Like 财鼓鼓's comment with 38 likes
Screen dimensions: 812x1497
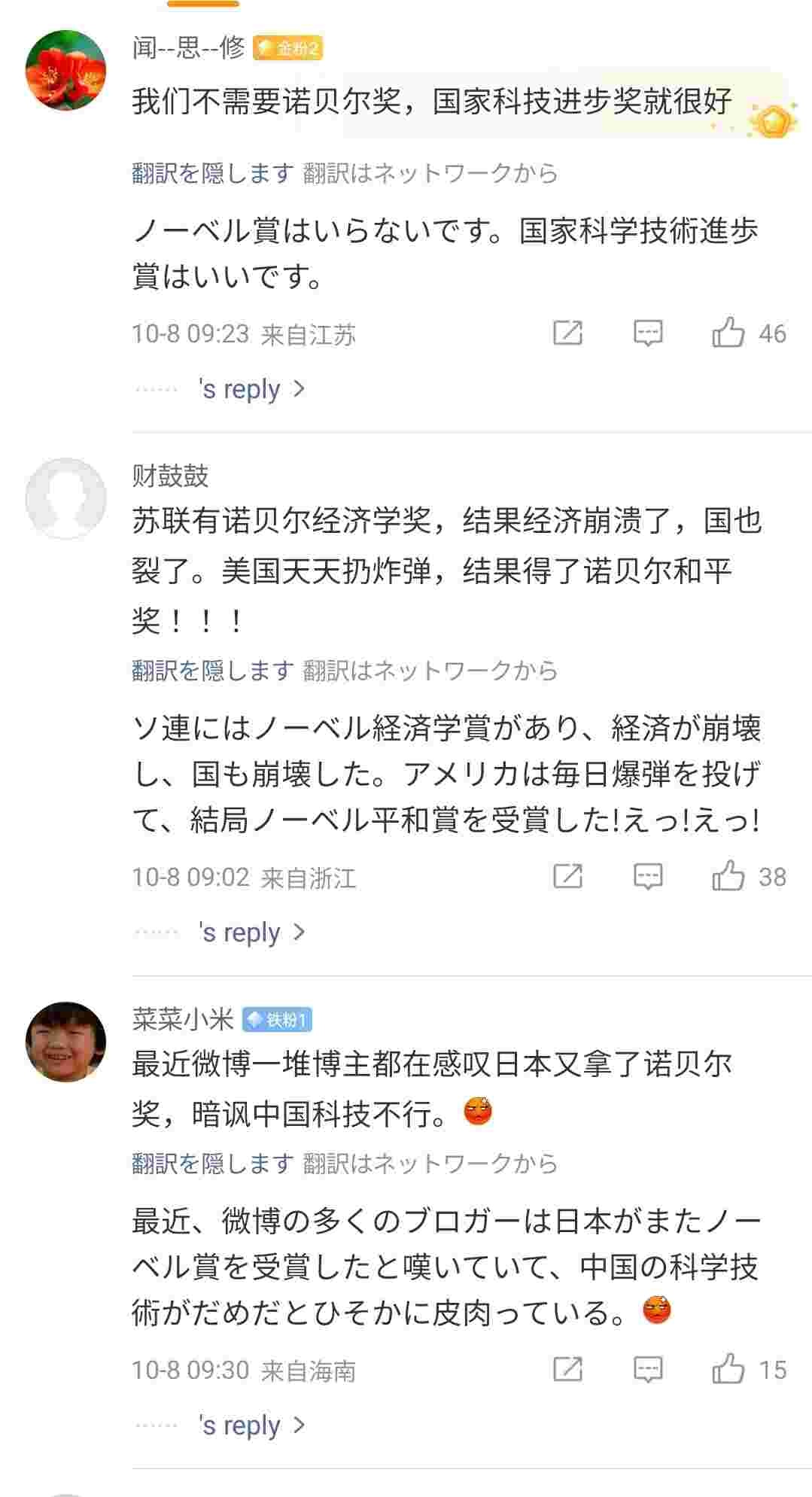coord(728,876)
